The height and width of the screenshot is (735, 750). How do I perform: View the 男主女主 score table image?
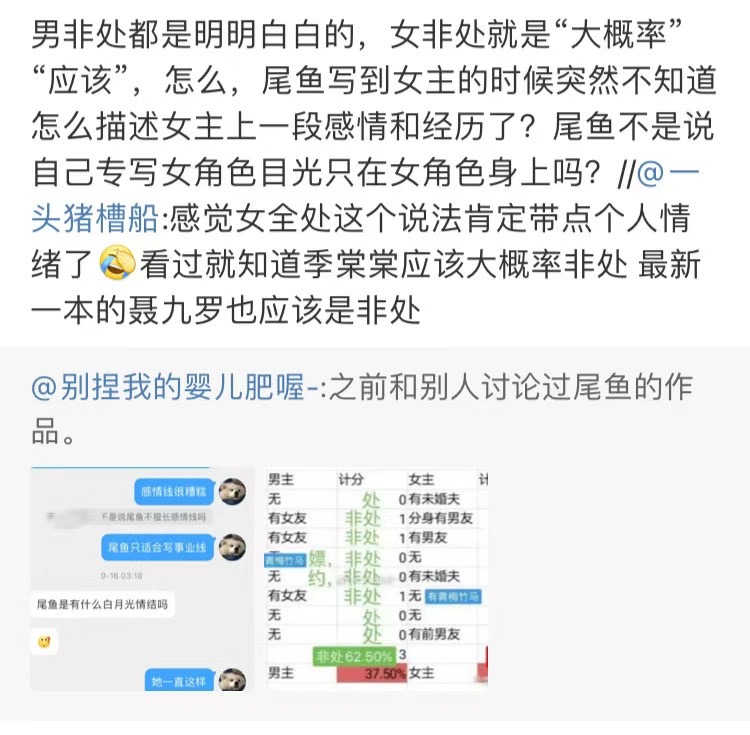tap(376, 579)
